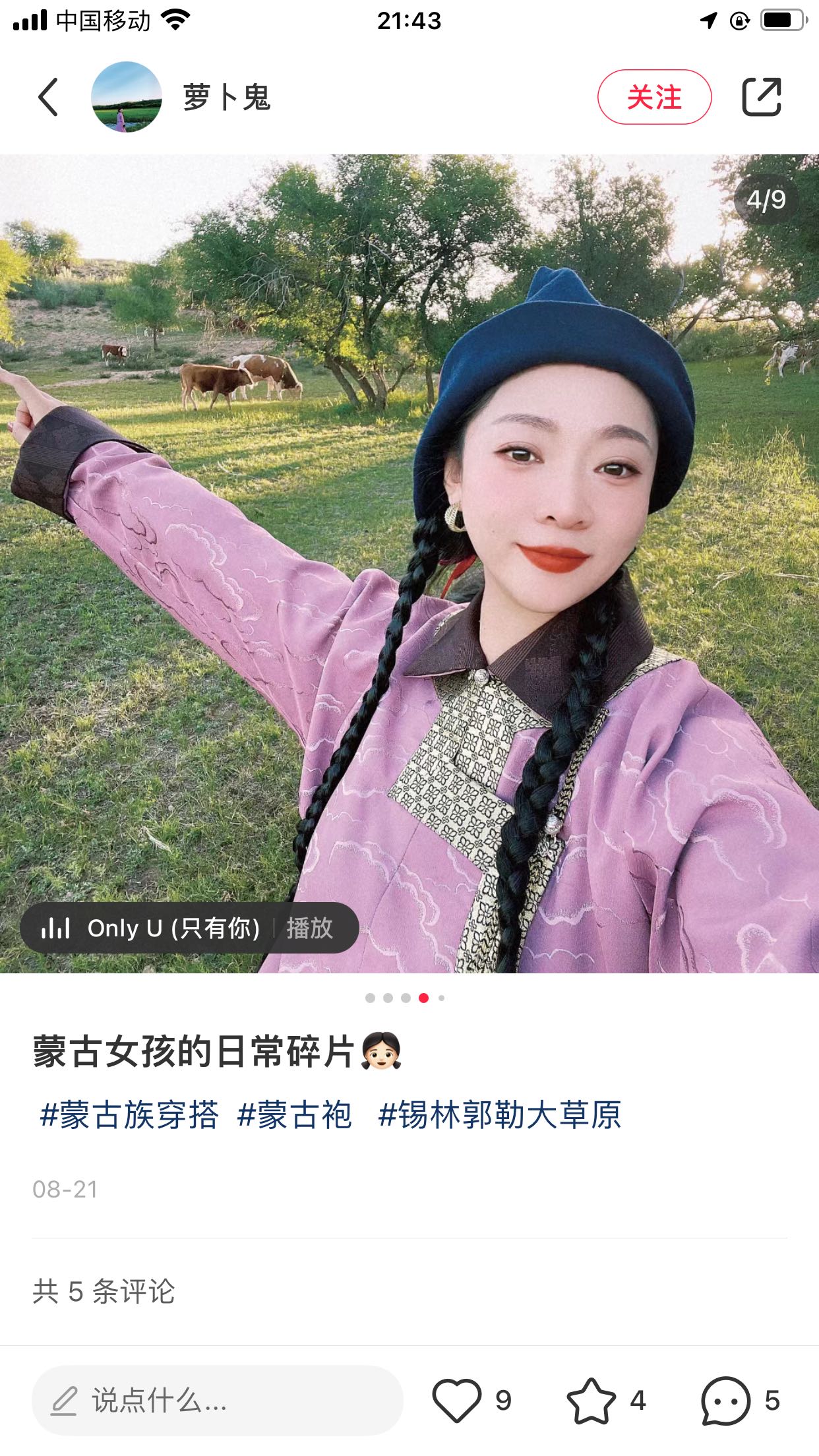Like this post with the heart
Screen dimensions: 819x1456
[x=456, y=1400]
